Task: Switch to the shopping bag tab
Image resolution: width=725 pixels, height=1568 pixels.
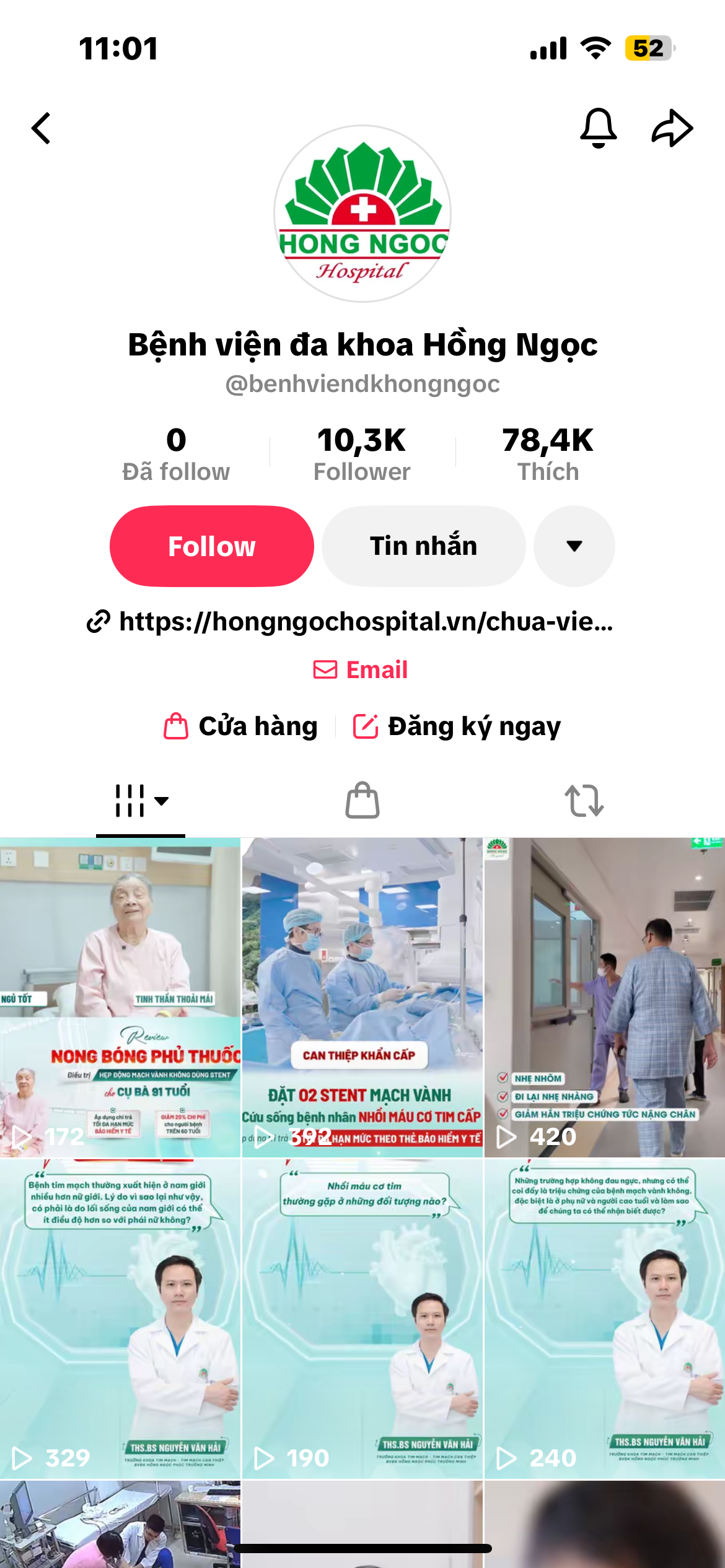Action: coord(362,801)
